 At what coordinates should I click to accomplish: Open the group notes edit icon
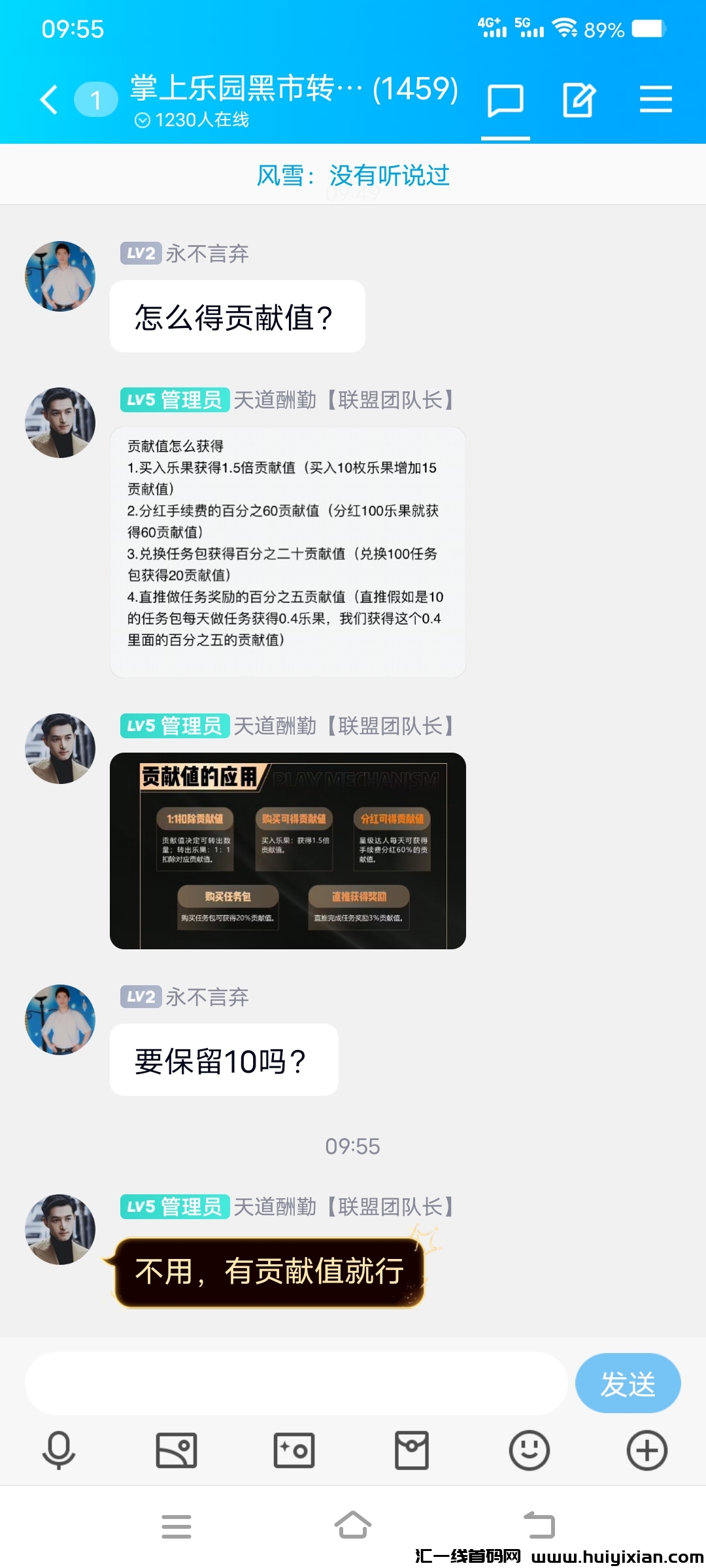[x=579, y=100]
